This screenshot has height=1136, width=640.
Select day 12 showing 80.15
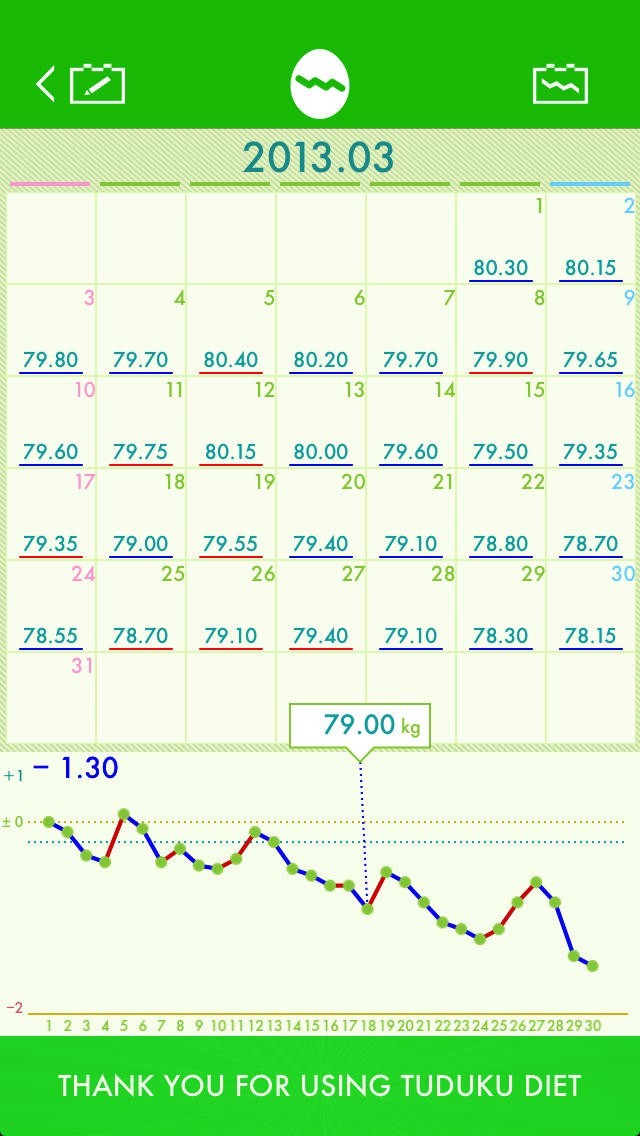(231, 424)
